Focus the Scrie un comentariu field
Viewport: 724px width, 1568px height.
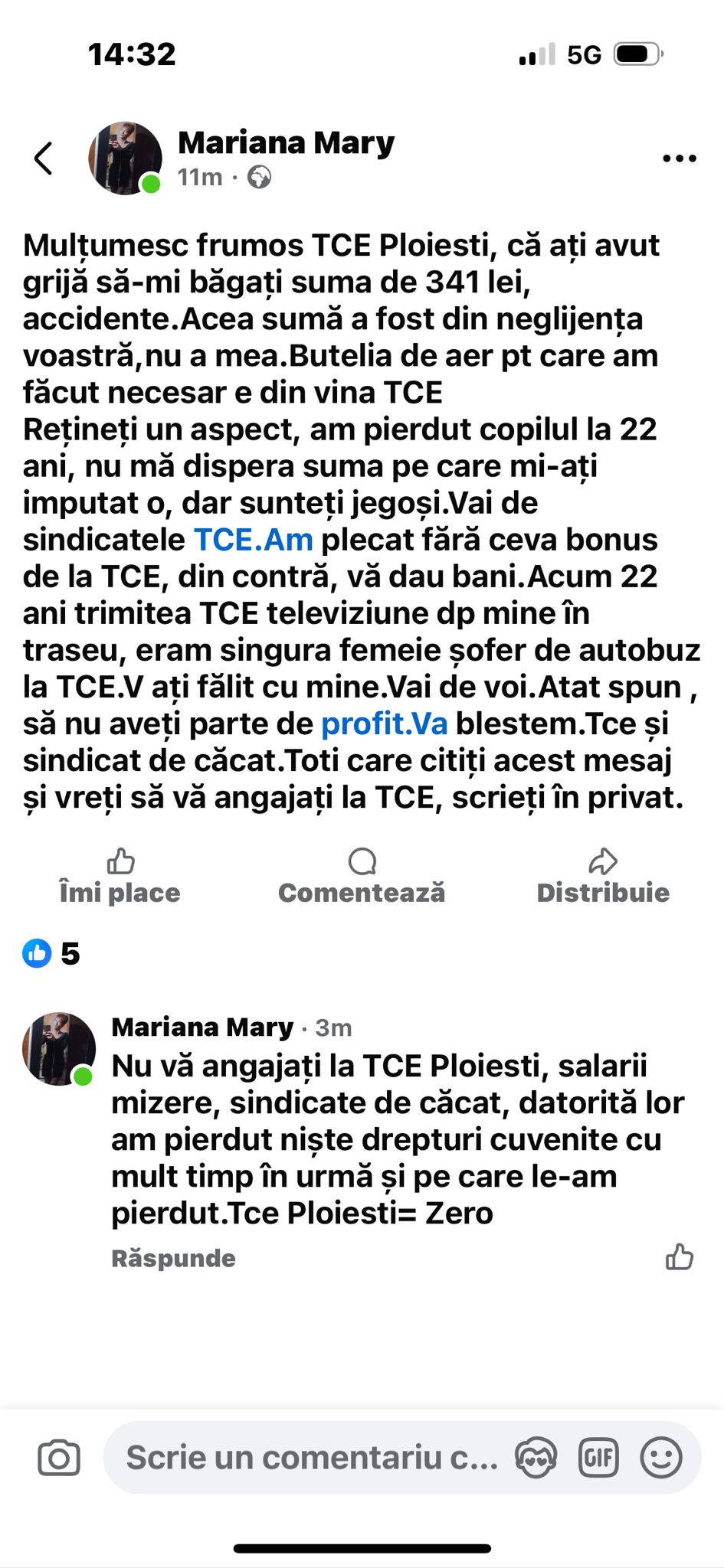coord(310,1458)
